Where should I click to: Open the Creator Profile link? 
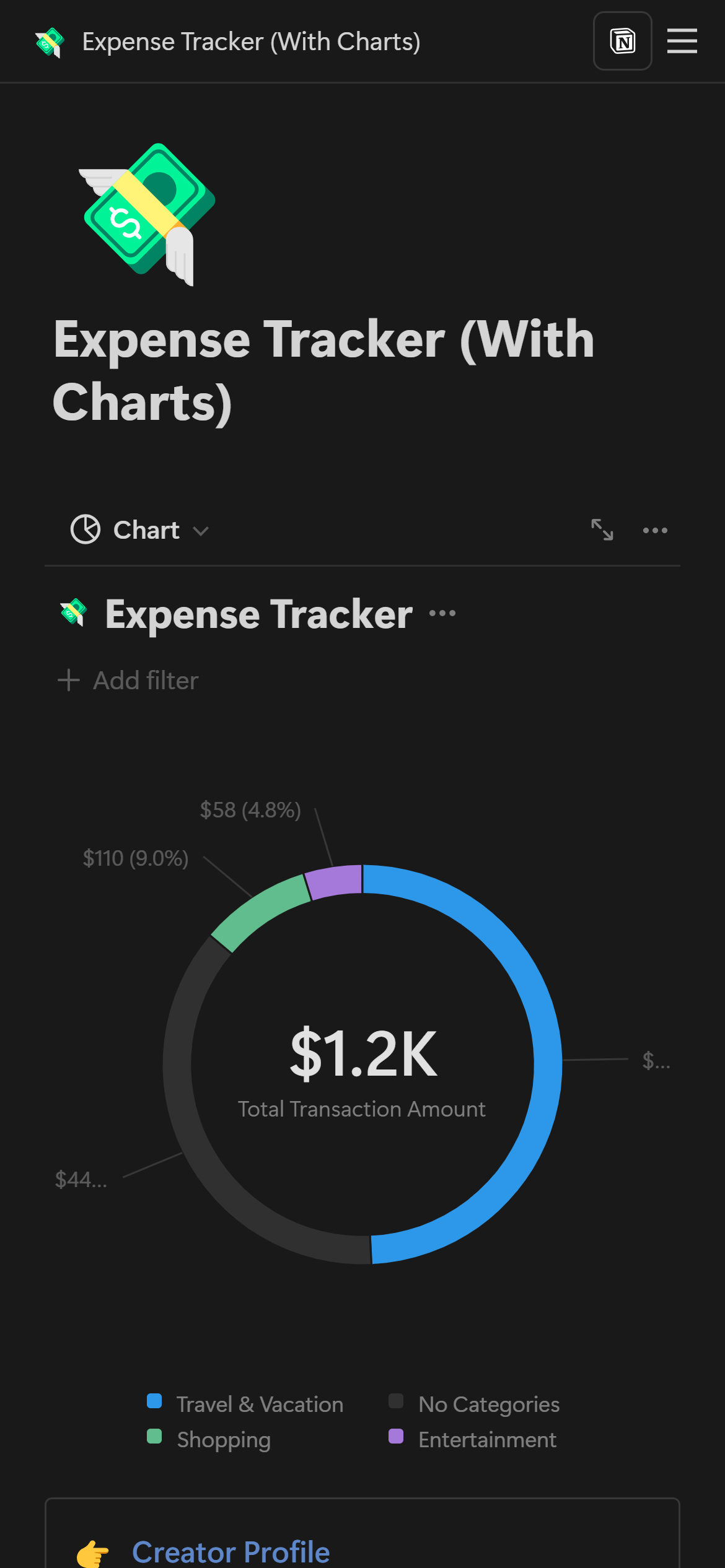pos(231,1551)
